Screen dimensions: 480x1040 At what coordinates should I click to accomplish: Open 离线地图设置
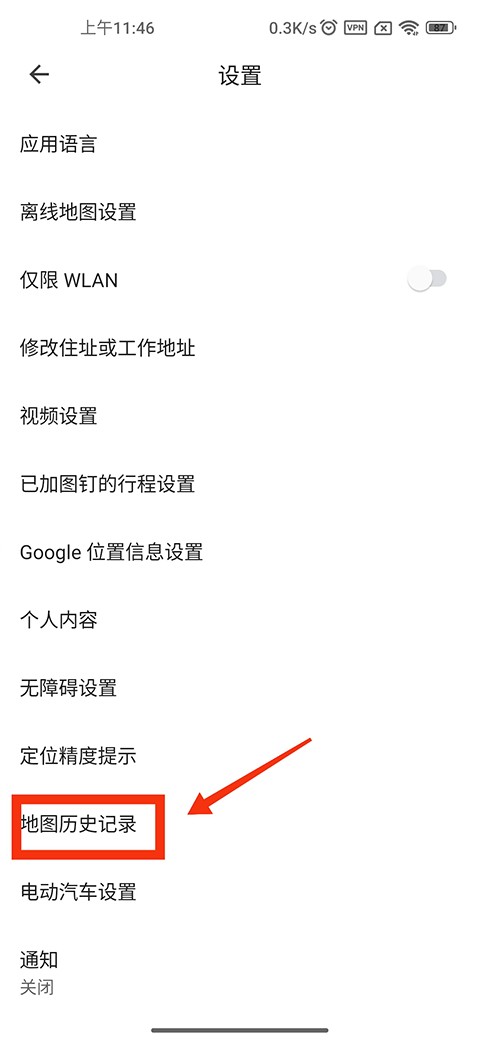240,212
